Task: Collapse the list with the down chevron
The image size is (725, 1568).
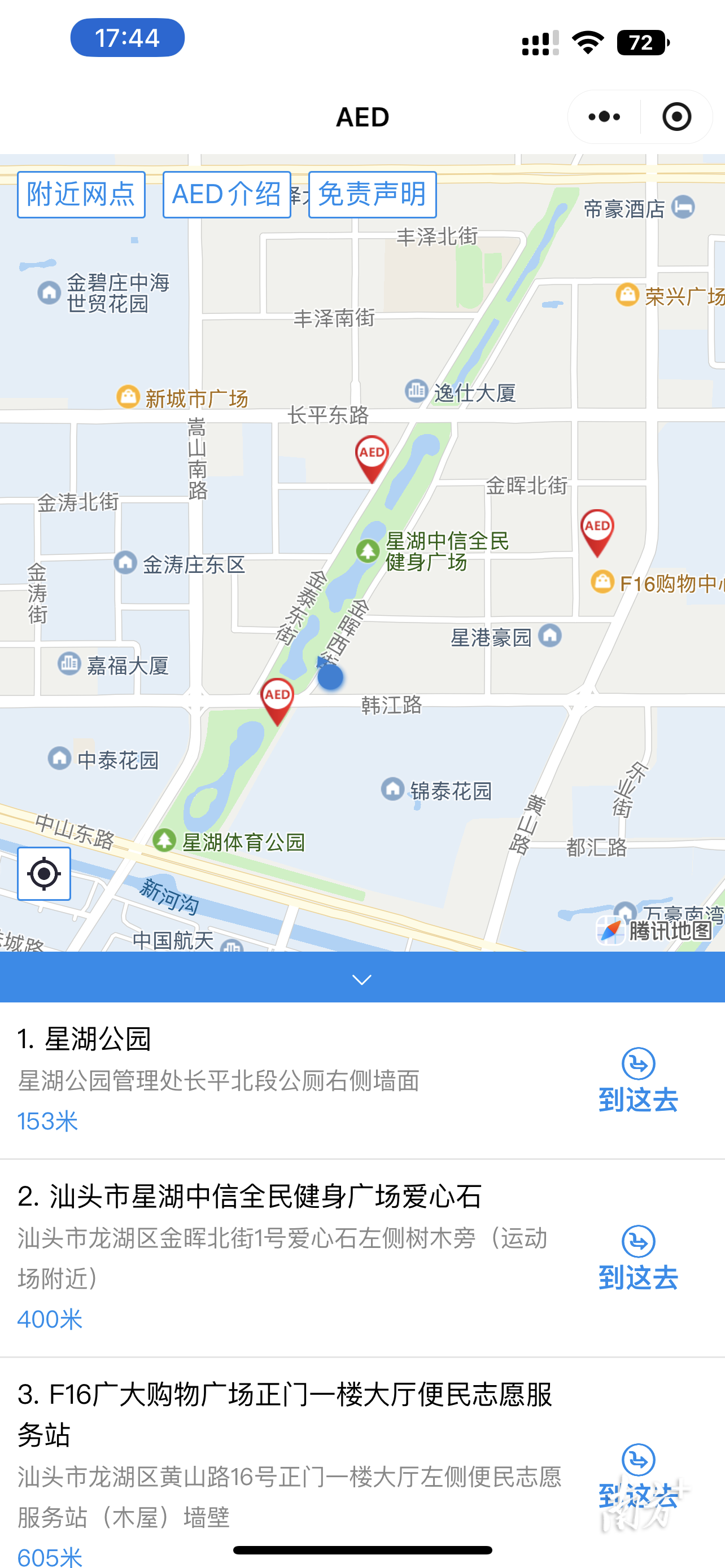Action: pos(362,979)
